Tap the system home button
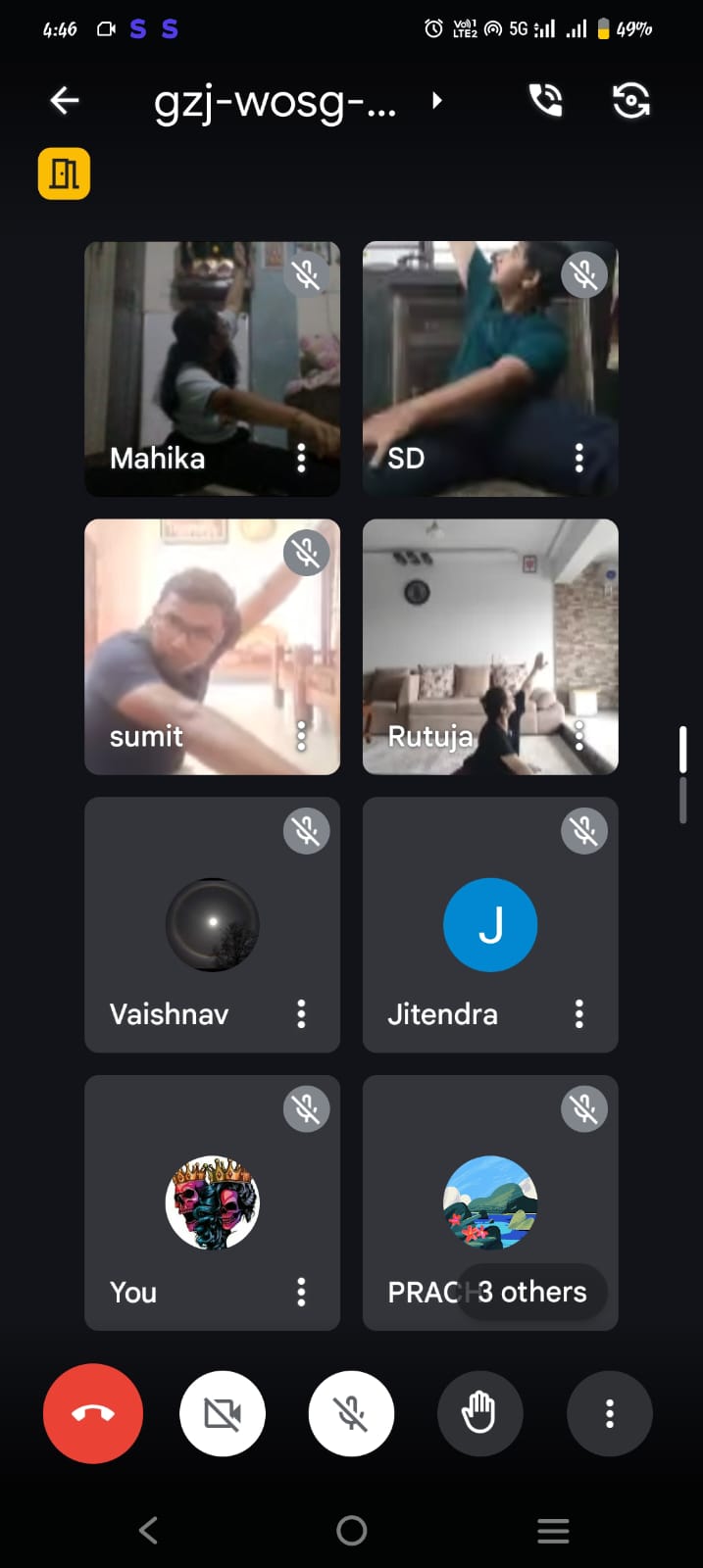 [x=351, y=1530]
